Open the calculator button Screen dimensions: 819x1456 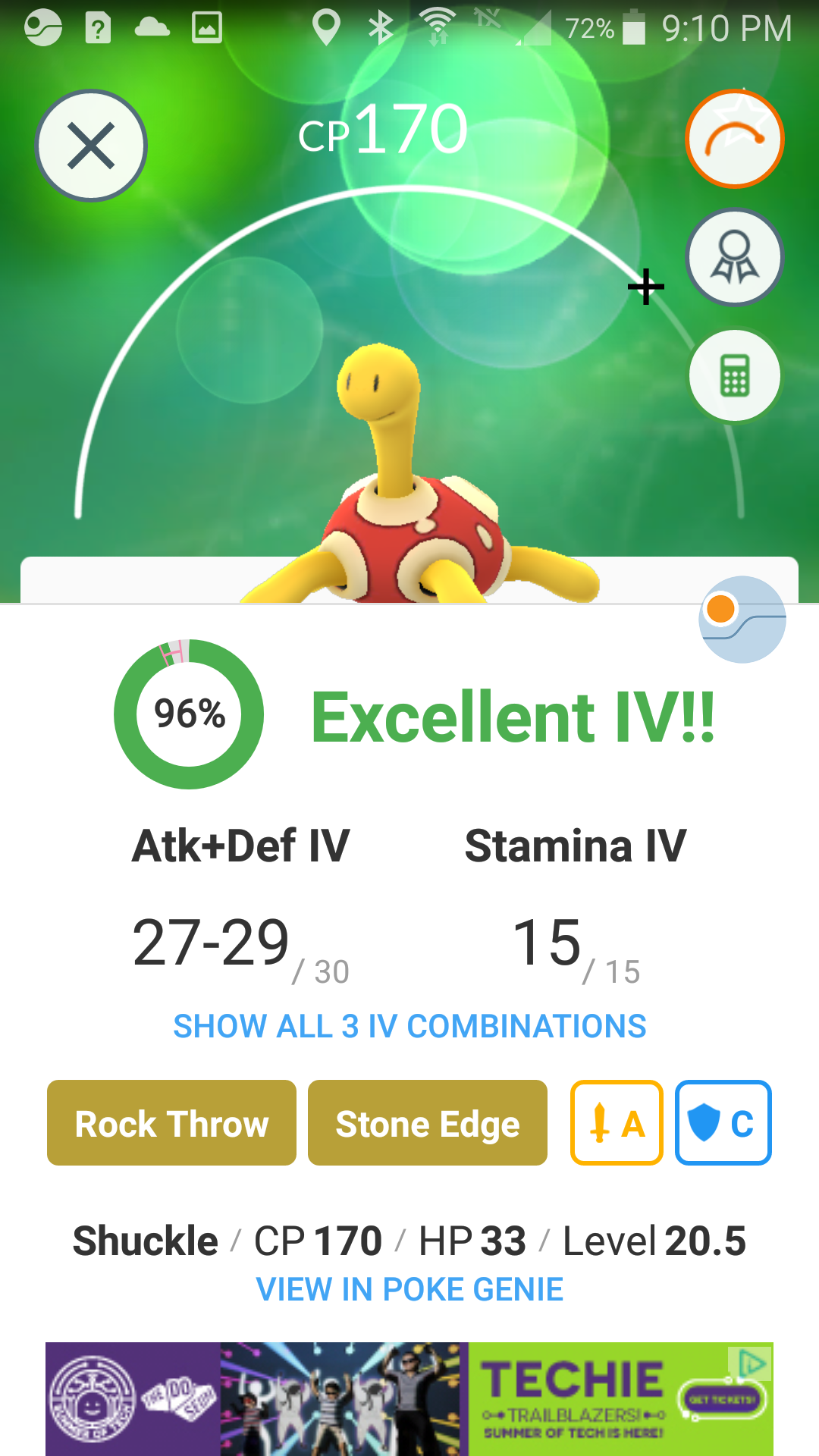pos(734,375)
